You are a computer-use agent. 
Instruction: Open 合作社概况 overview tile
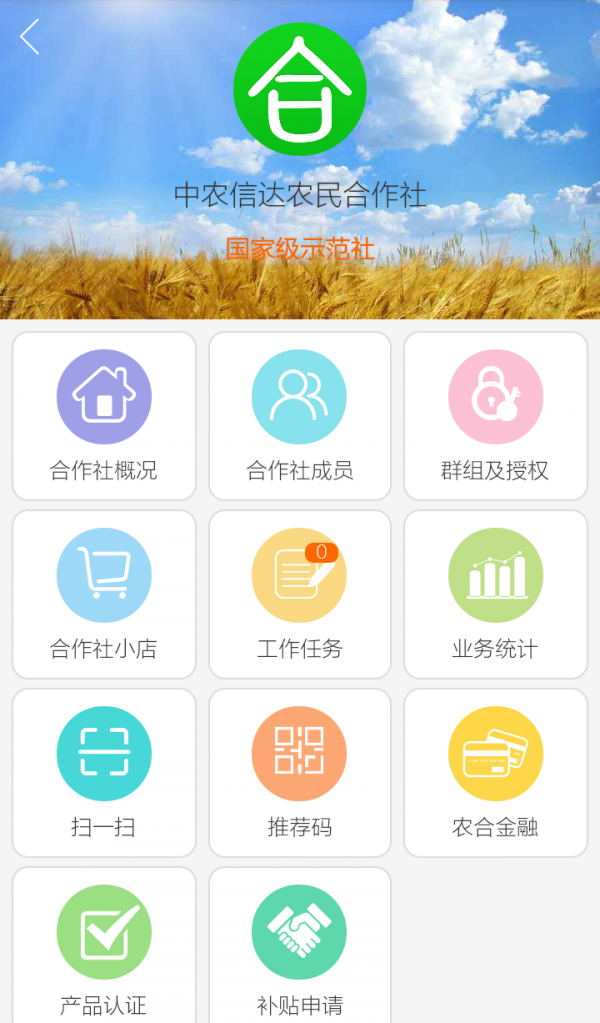coord(104,415)
